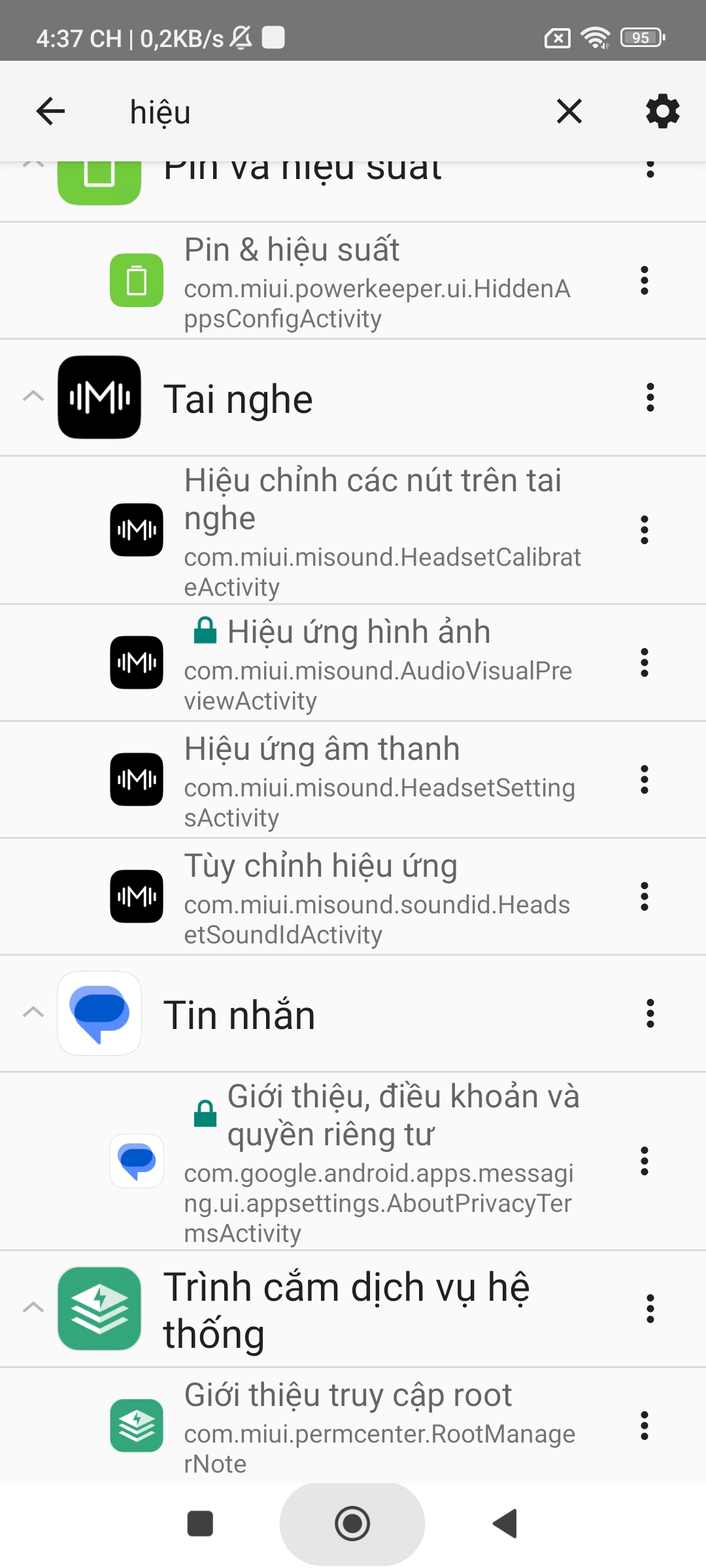Collapse the Trình cắm dịch vụ hệ thống group
The image size is (706, 1568).
[33, 1308]
